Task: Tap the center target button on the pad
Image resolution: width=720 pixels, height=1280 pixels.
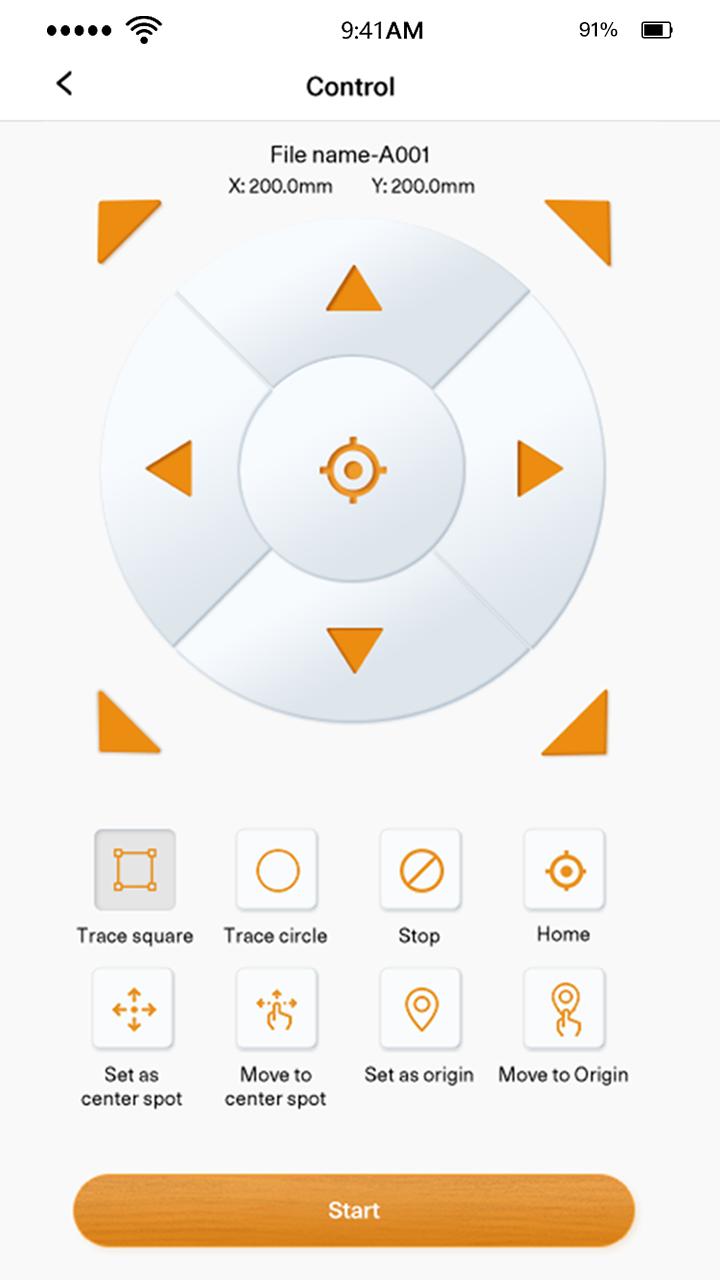Action: pyautogui.click(x=353, y=469)
